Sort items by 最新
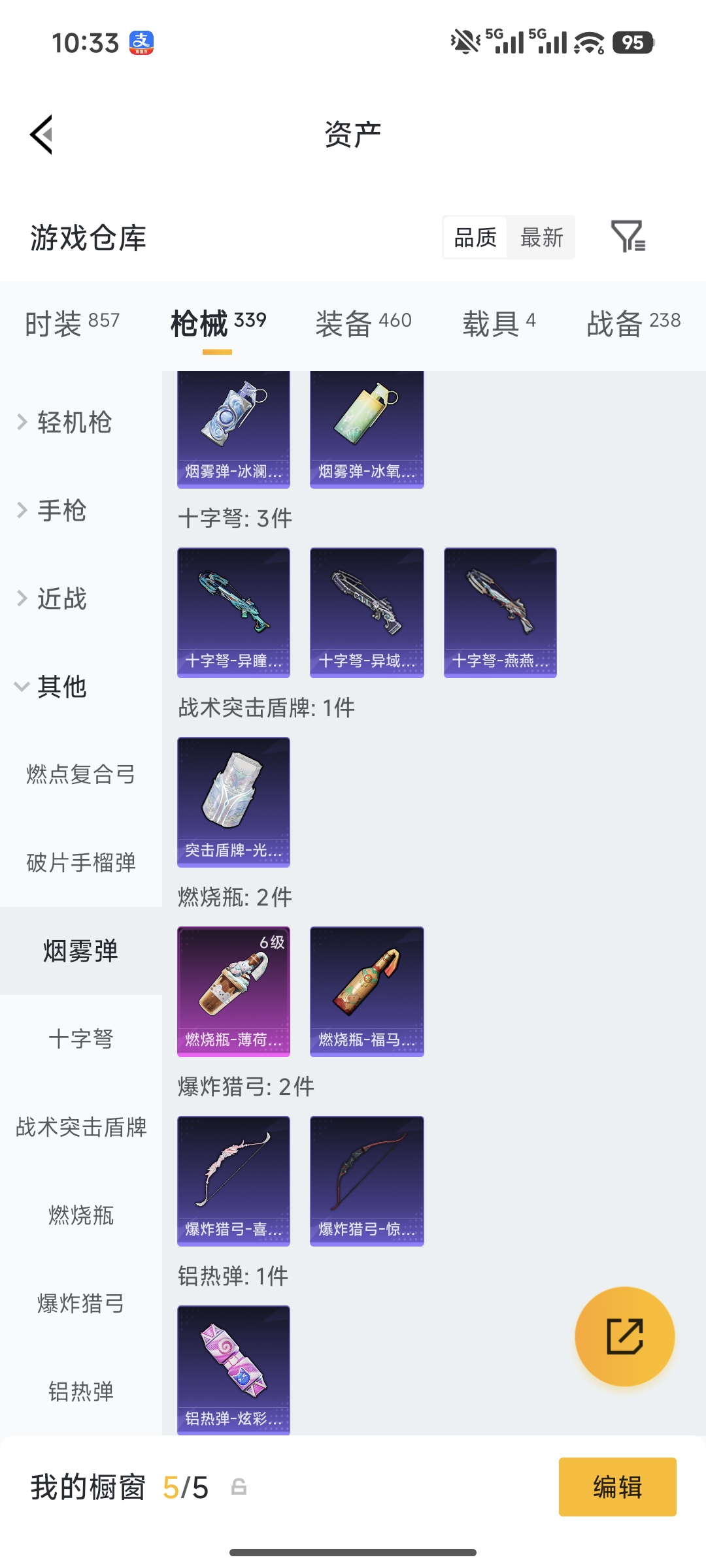The image size is (706, 1568). [542, 238]
